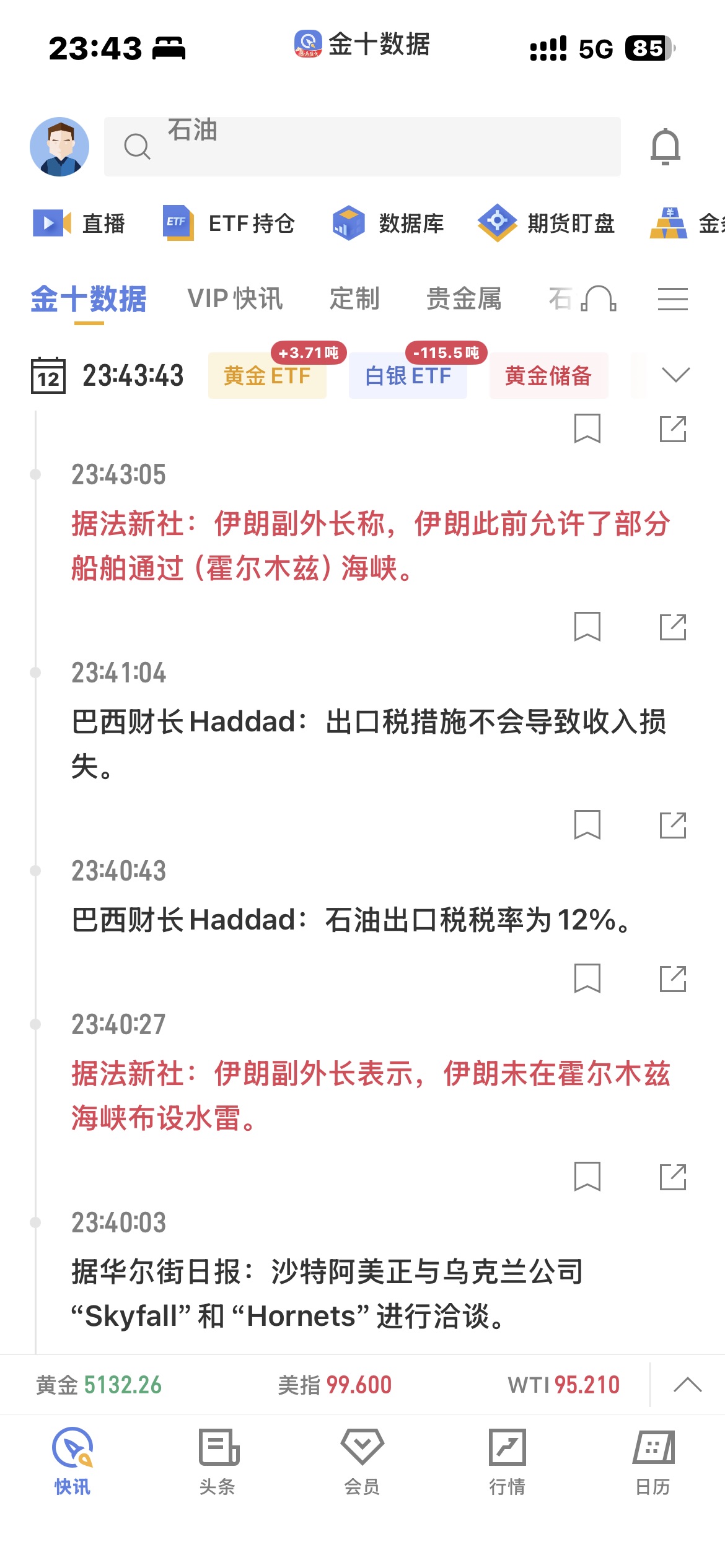The width and height of the screenshot is (725, 1568).
Task: Open ETF持仓 shortcut
Action: [x=229, y=223]
